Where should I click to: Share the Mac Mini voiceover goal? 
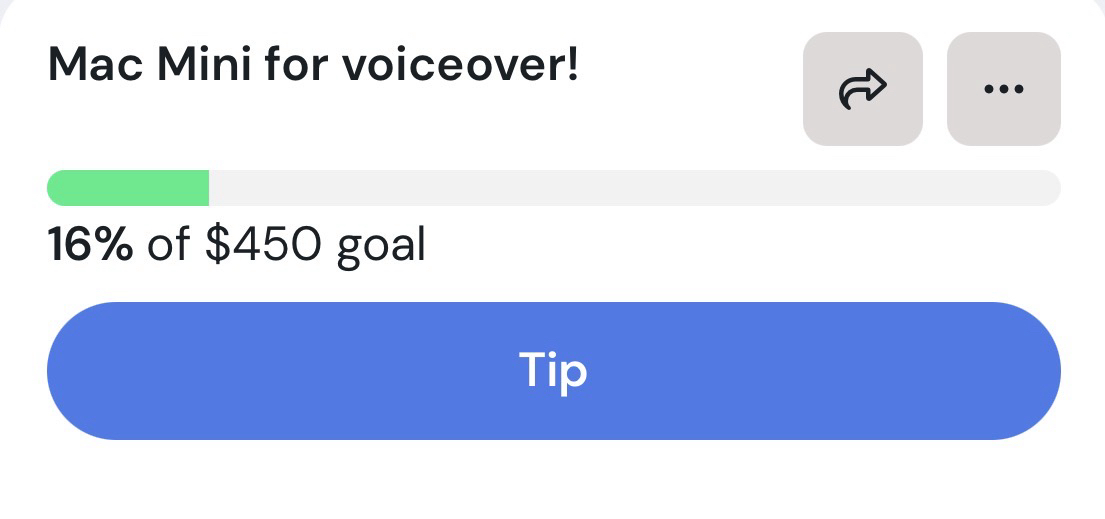pyautogui.click(x=862, y=89)
